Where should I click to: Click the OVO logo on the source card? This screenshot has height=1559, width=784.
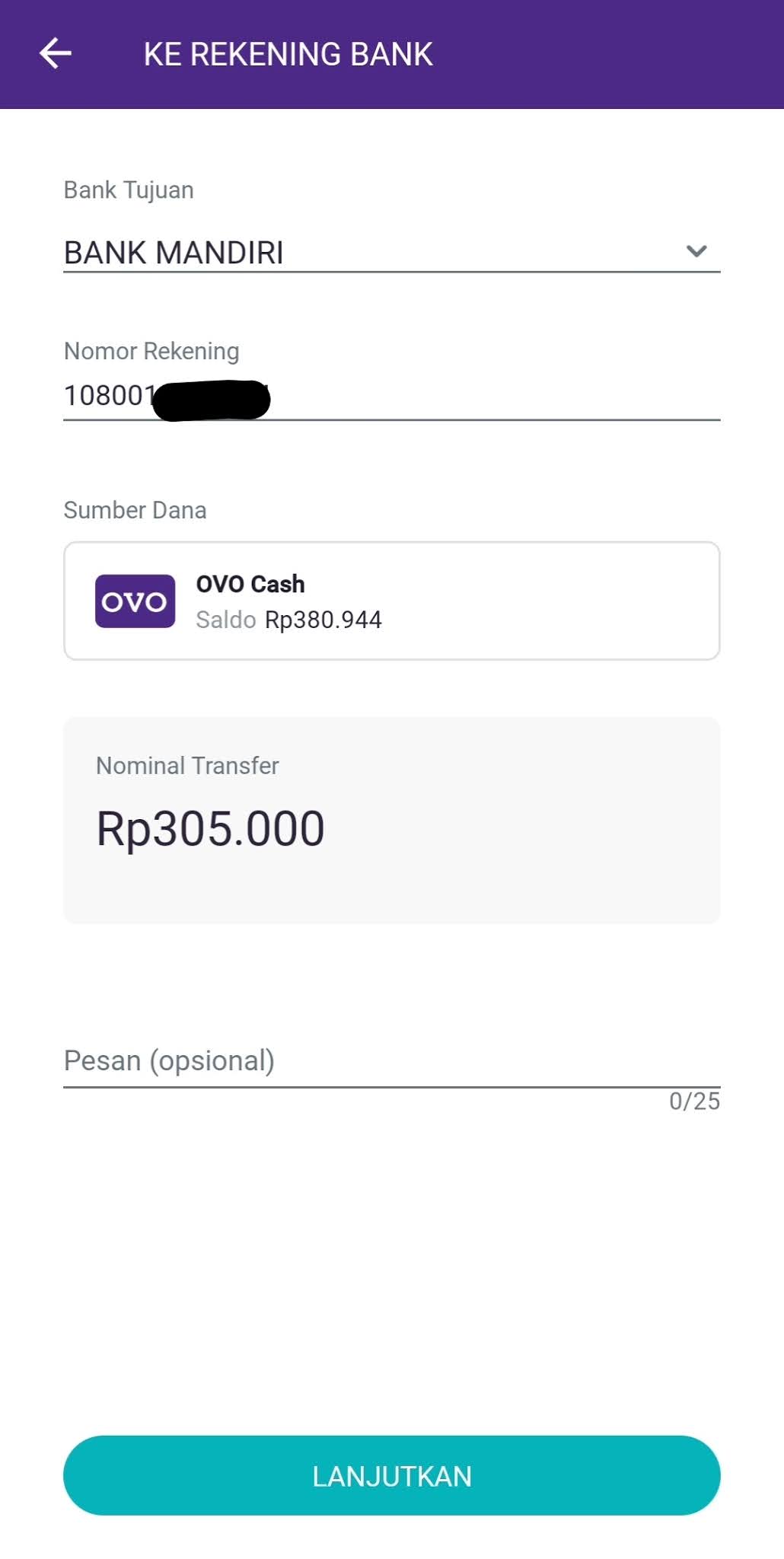(134, 601)
